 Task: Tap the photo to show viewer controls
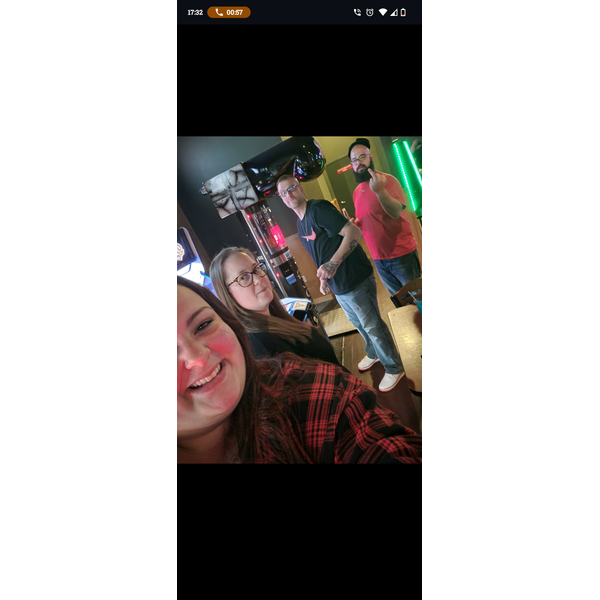click(x=299, y=300)
